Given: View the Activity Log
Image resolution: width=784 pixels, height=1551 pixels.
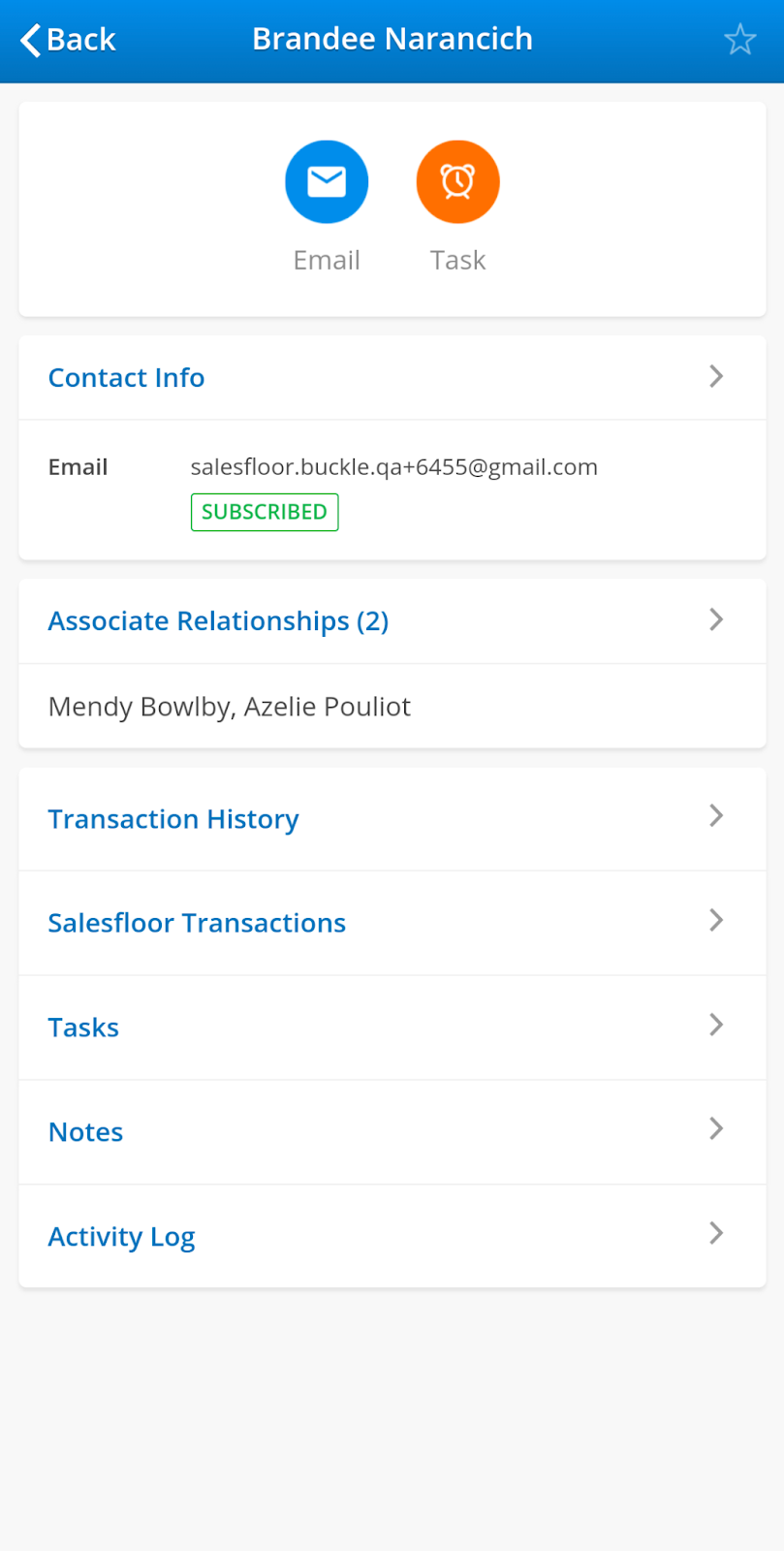Looking at the screenshot, I should pos(392,1237).
